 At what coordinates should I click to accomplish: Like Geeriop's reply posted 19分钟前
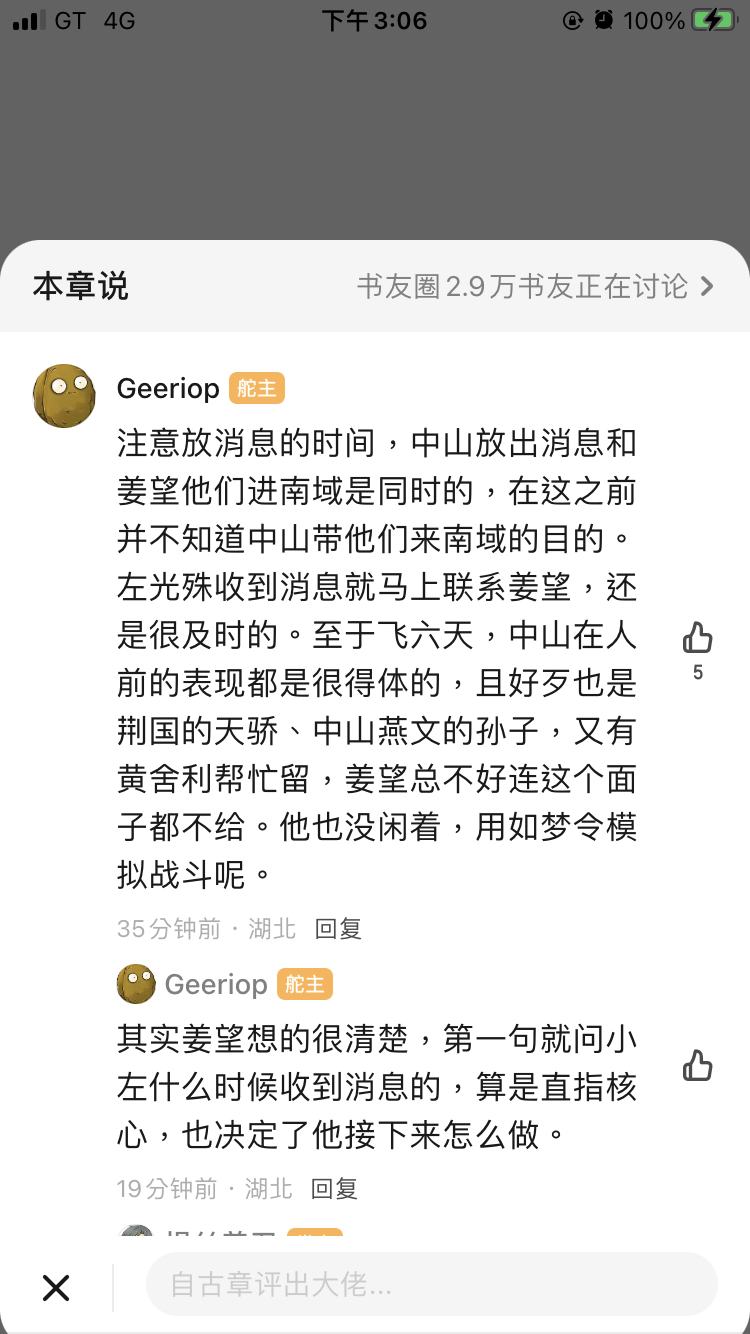click(x=697, y=1066)
